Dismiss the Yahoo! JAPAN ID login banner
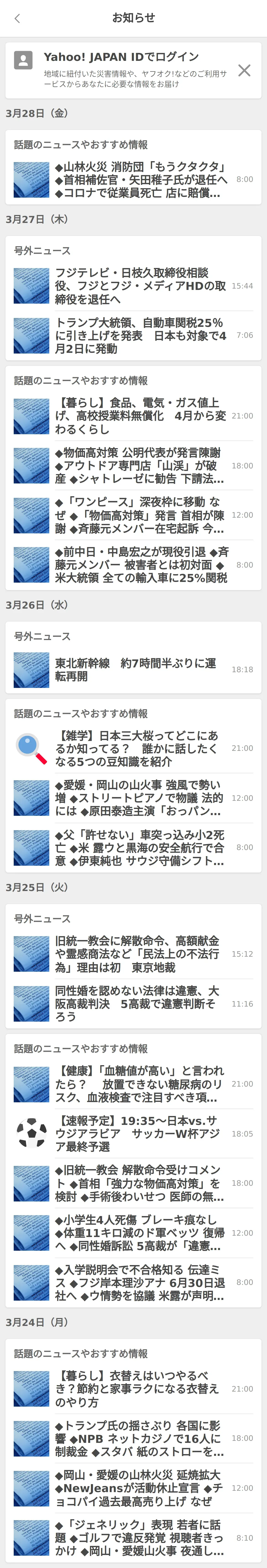The image size is (267, 1568). click(244, 70)
